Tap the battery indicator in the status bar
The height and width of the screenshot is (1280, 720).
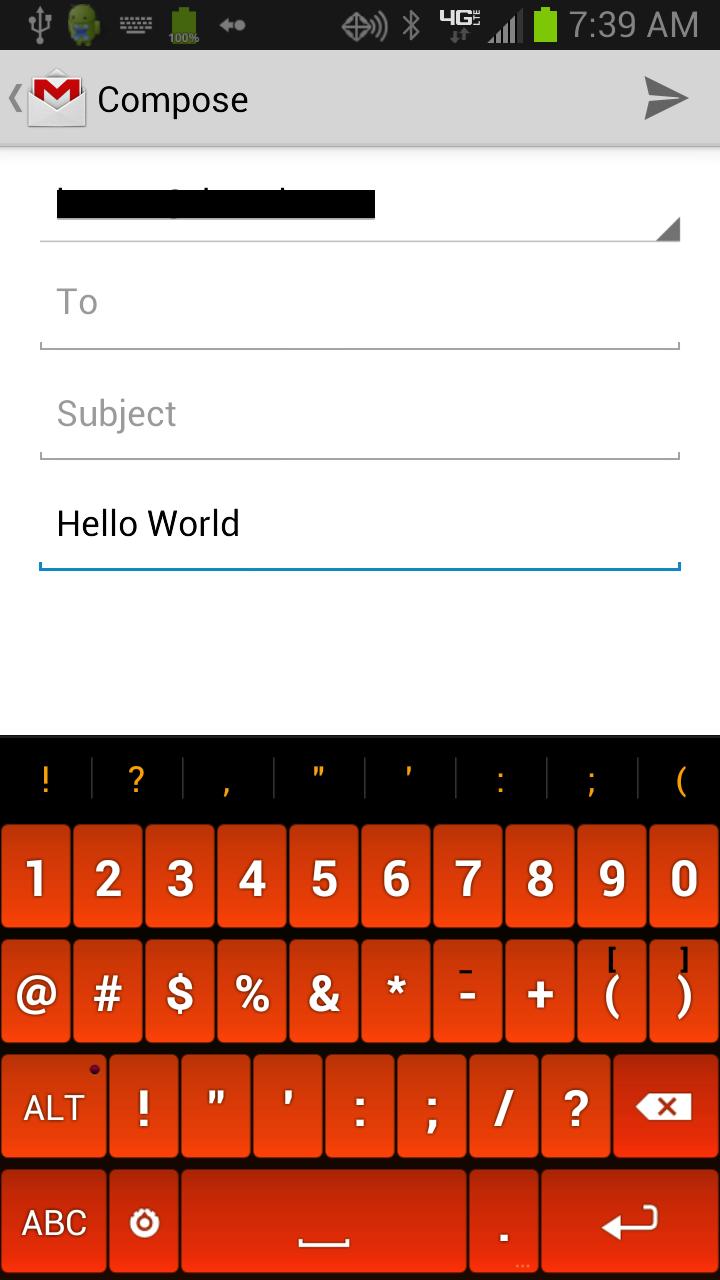546,24
